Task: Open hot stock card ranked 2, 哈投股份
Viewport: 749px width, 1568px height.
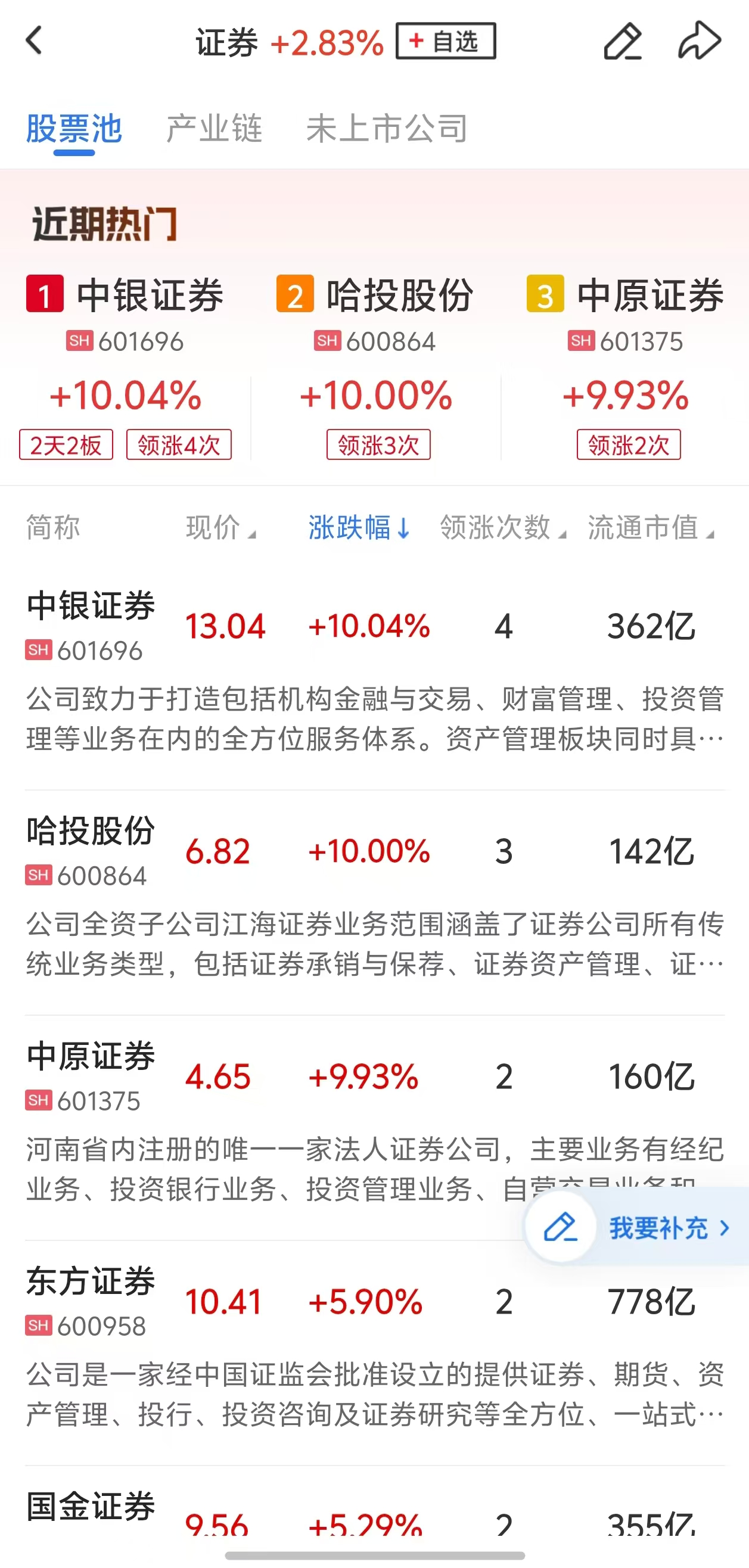Action: point(376,365)
